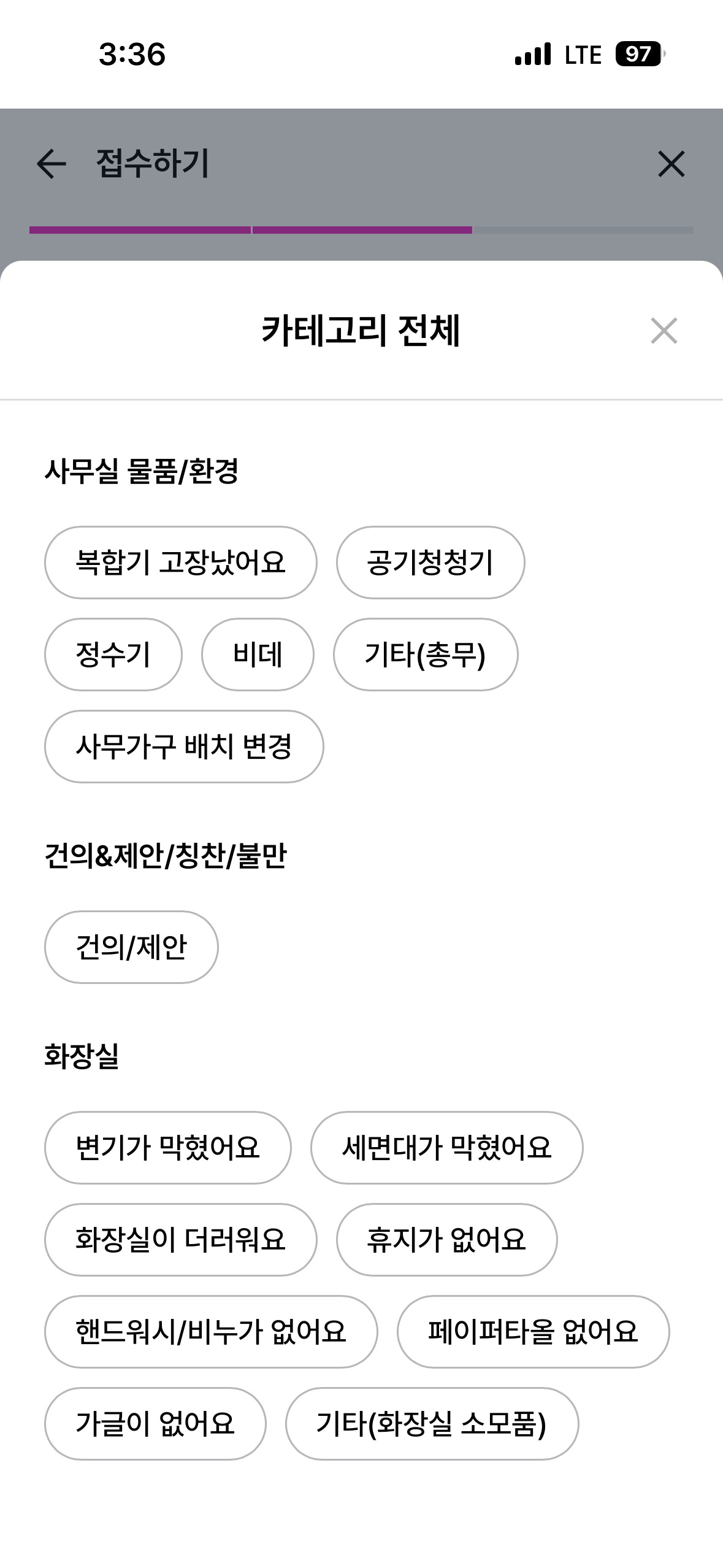The image size is (723, 1568).
Task: Close the 카테고리 전체 sheet
Action: [664, 331]
